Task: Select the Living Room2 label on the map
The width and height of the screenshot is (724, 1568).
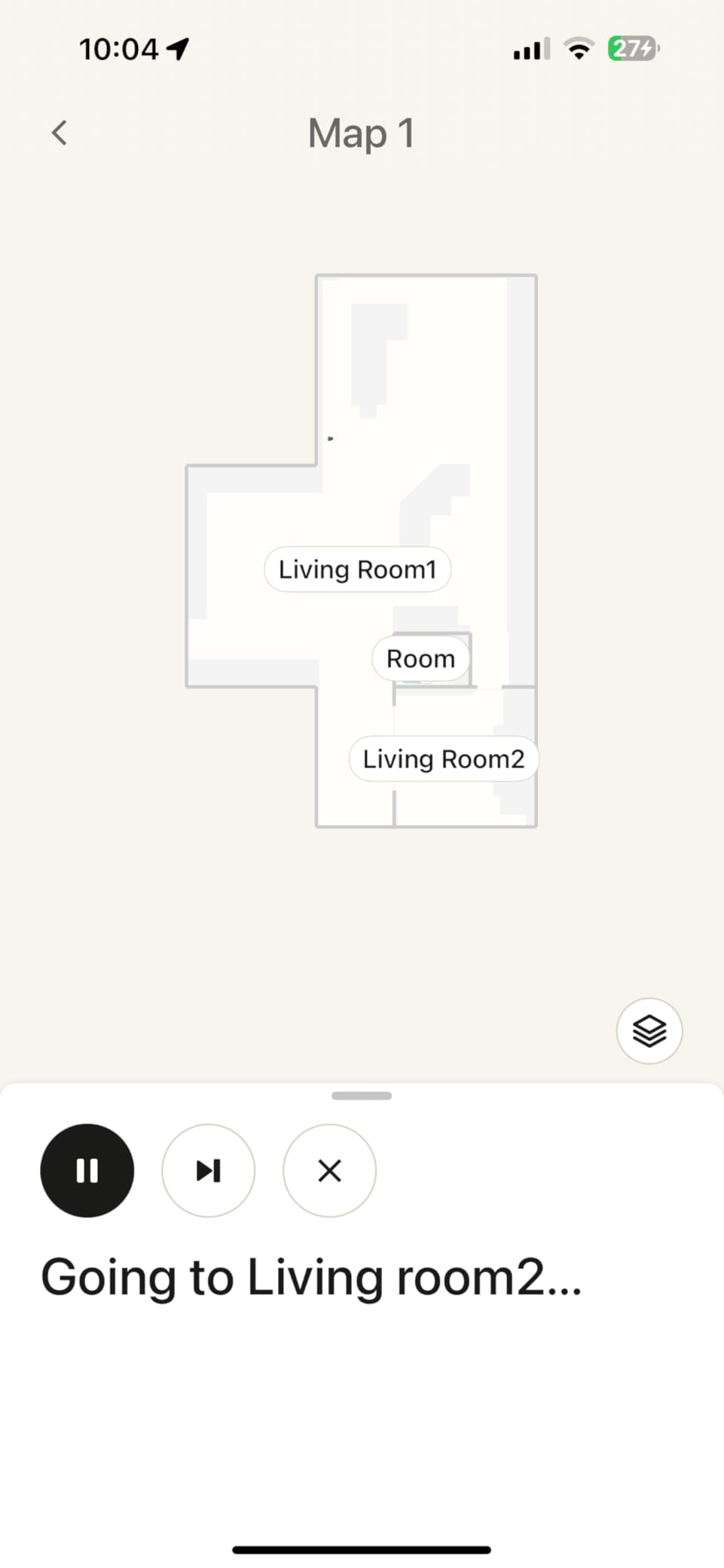Action: 443,758
